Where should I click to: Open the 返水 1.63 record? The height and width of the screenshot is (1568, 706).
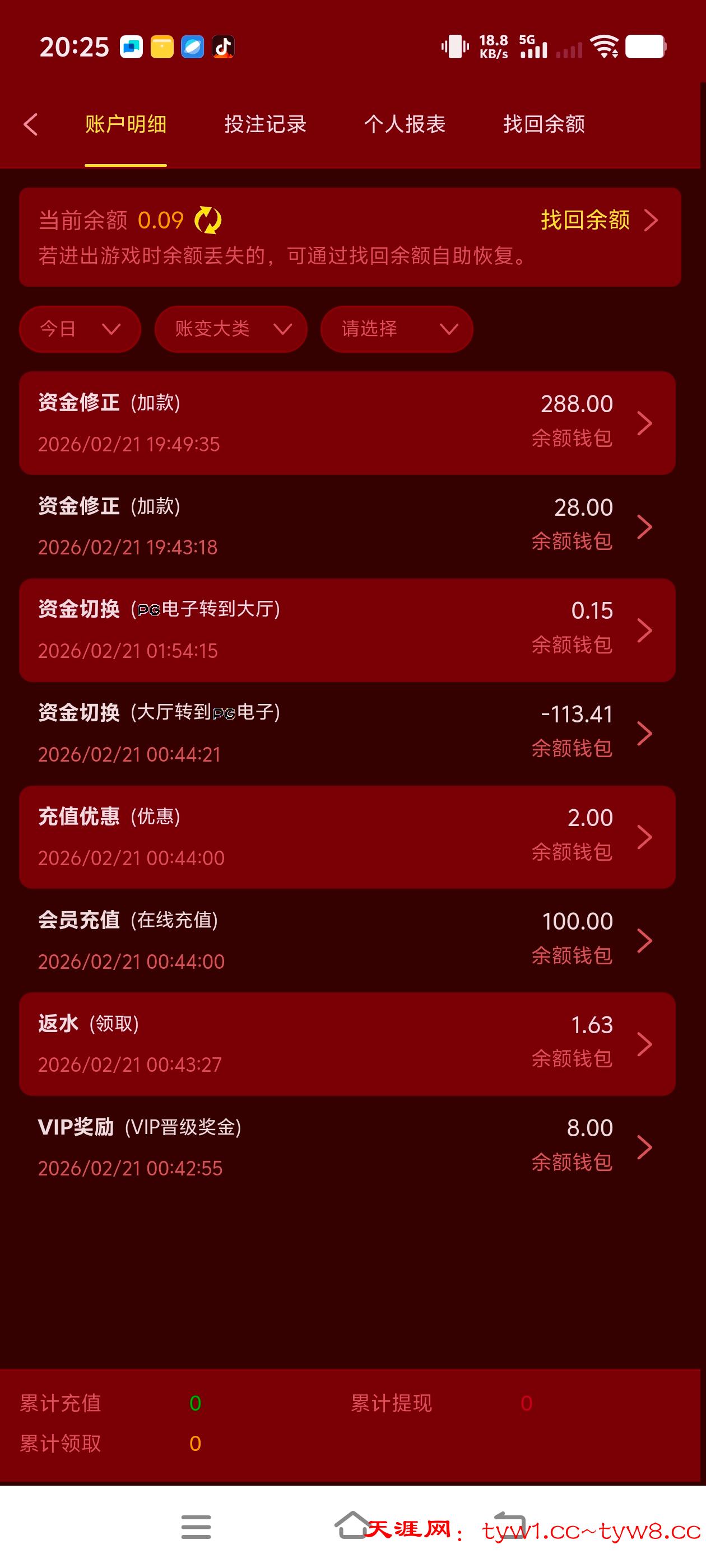point(347,1044)
